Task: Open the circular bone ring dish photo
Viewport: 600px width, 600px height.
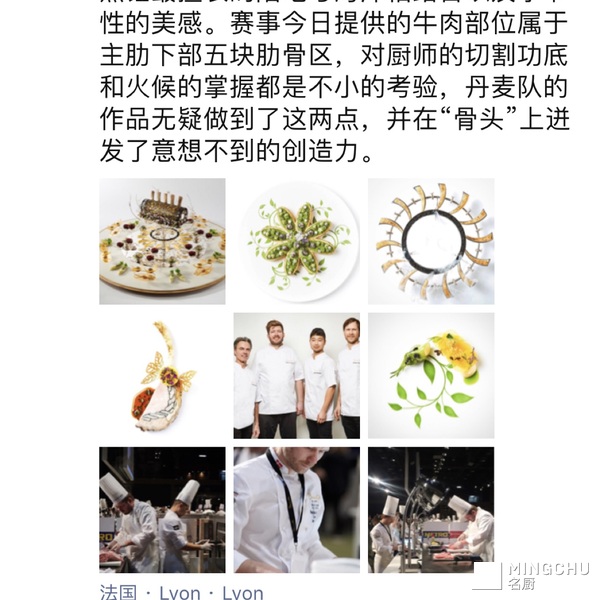Action: coord(431,241)
